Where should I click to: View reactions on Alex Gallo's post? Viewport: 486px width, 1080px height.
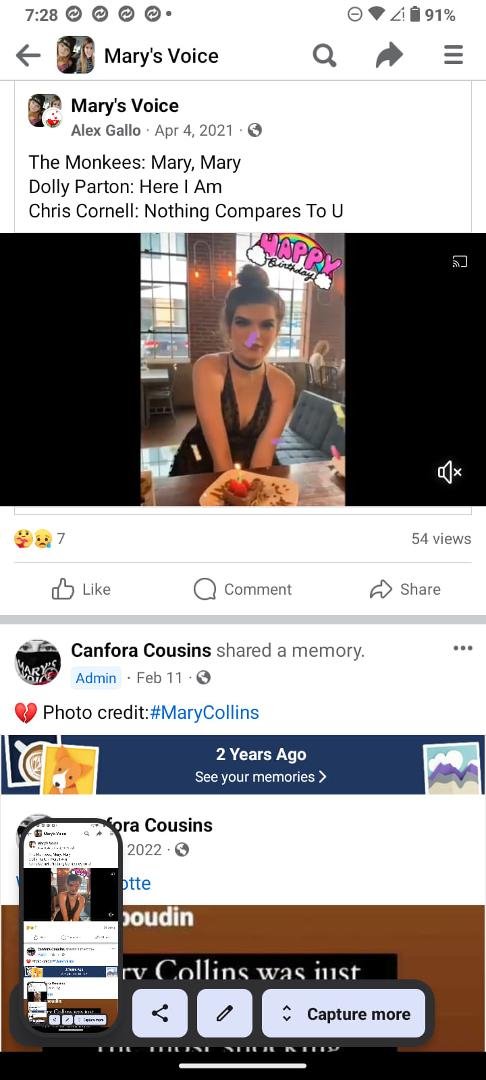(x=40, y=539)
